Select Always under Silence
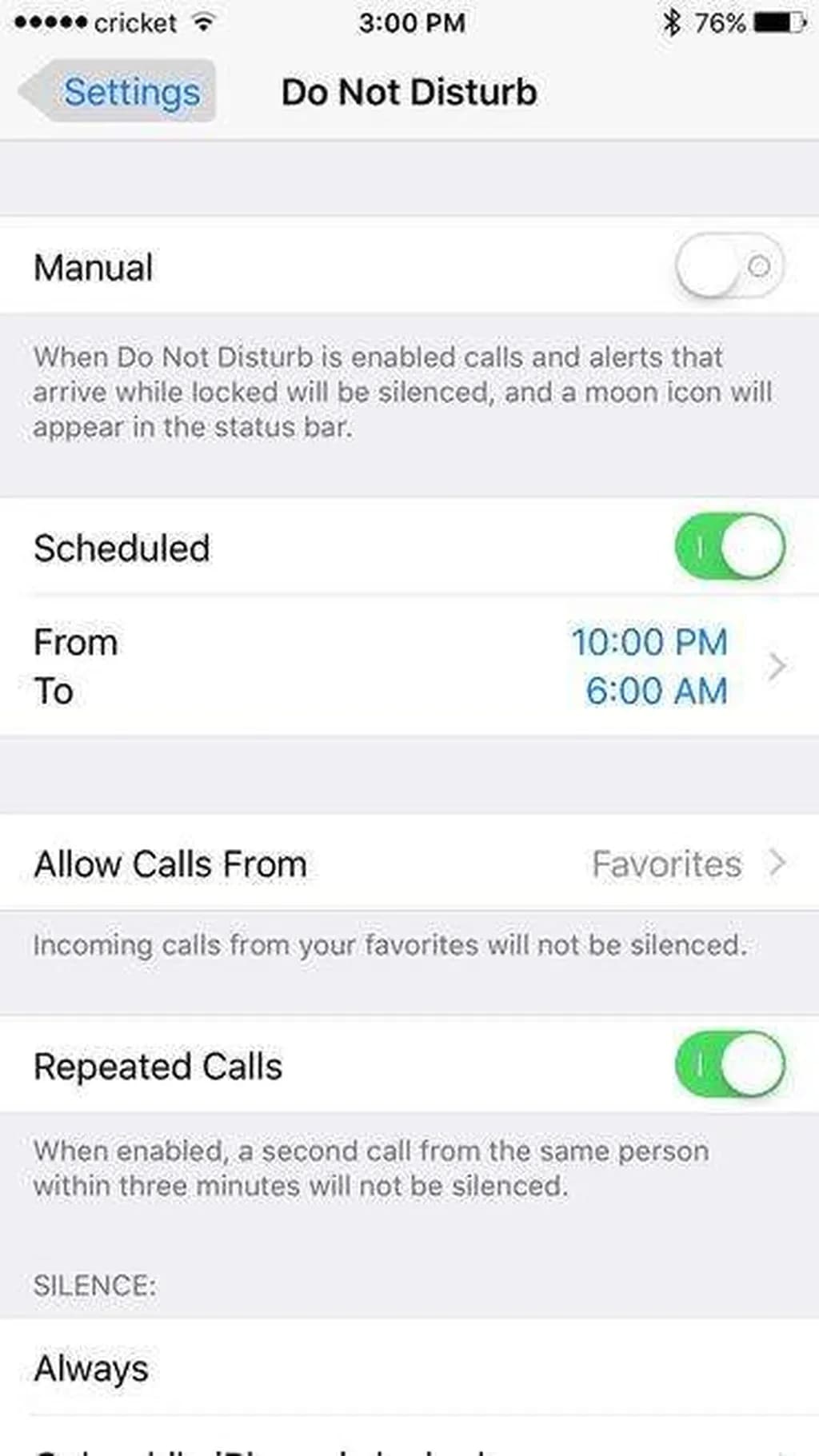 [409, 1368]
